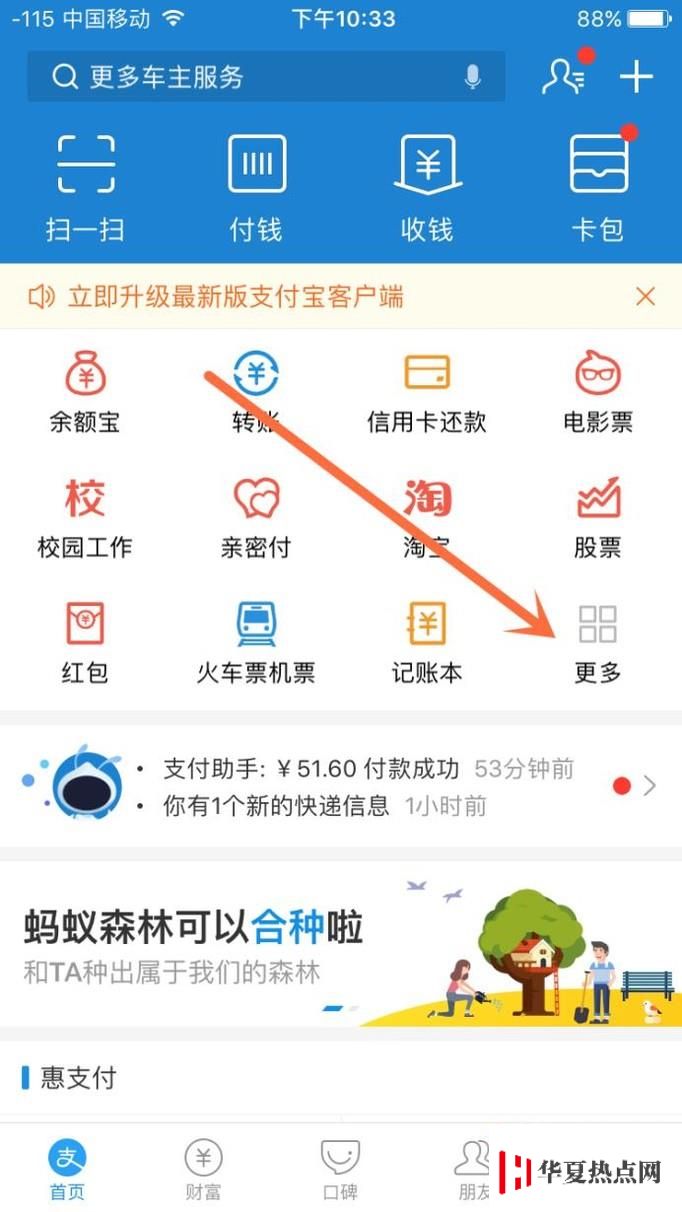Tap the microphone voice search icon
This screenshot has width=682, height=1212.
tap(473, 77)
